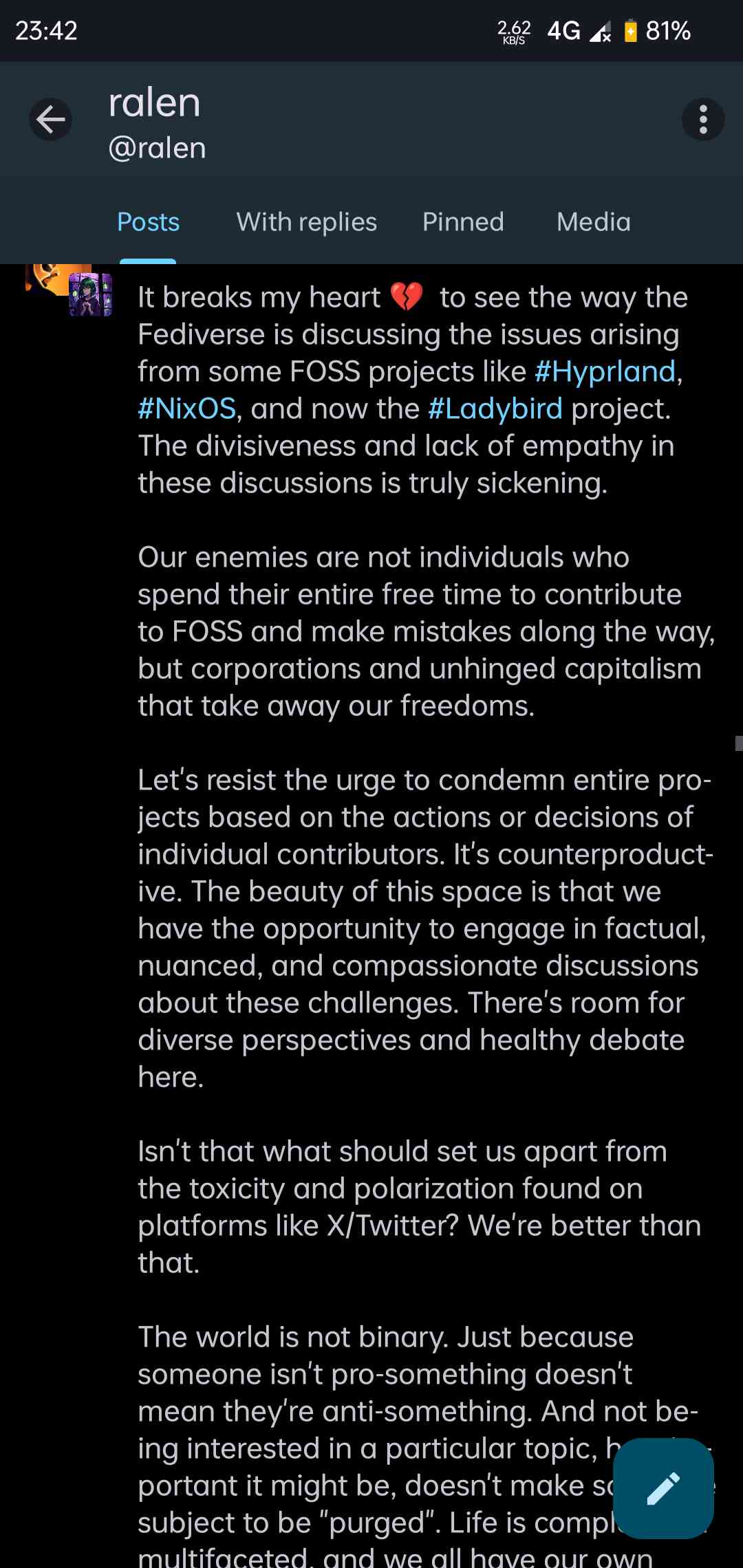Switch to the Pinned tab
This screenshot has width=743, height=1568.
[463, 221]
